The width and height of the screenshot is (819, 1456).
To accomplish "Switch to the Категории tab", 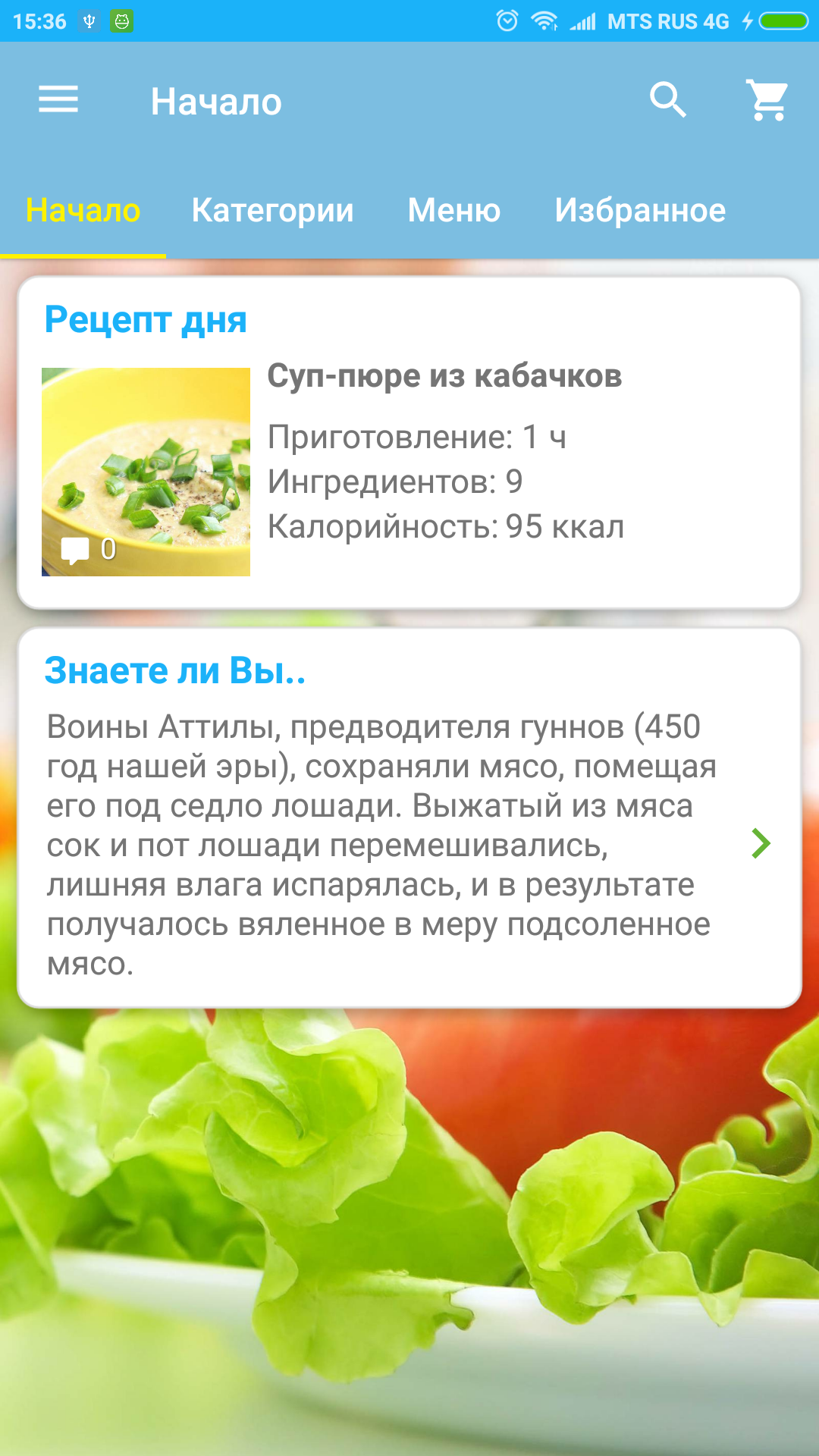I will (x=272, y=210).
